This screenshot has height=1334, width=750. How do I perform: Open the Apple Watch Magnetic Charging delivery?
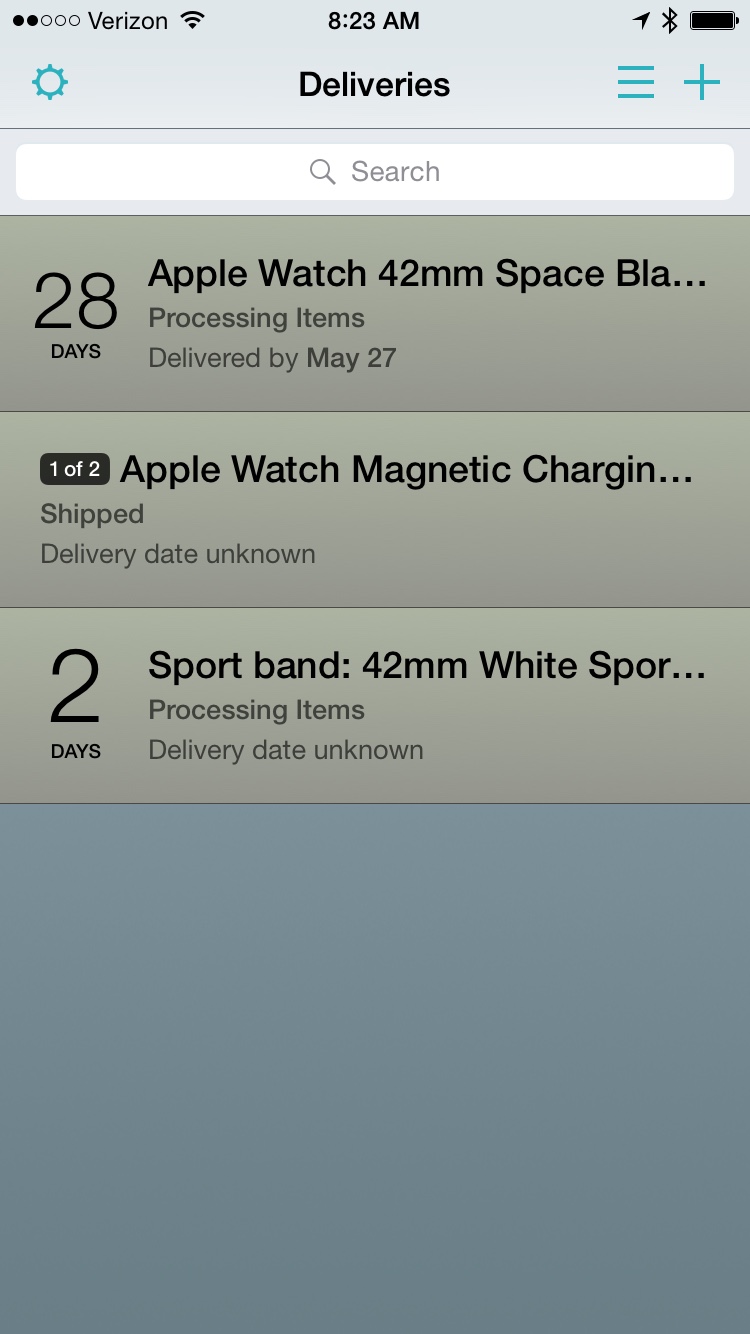375,510
